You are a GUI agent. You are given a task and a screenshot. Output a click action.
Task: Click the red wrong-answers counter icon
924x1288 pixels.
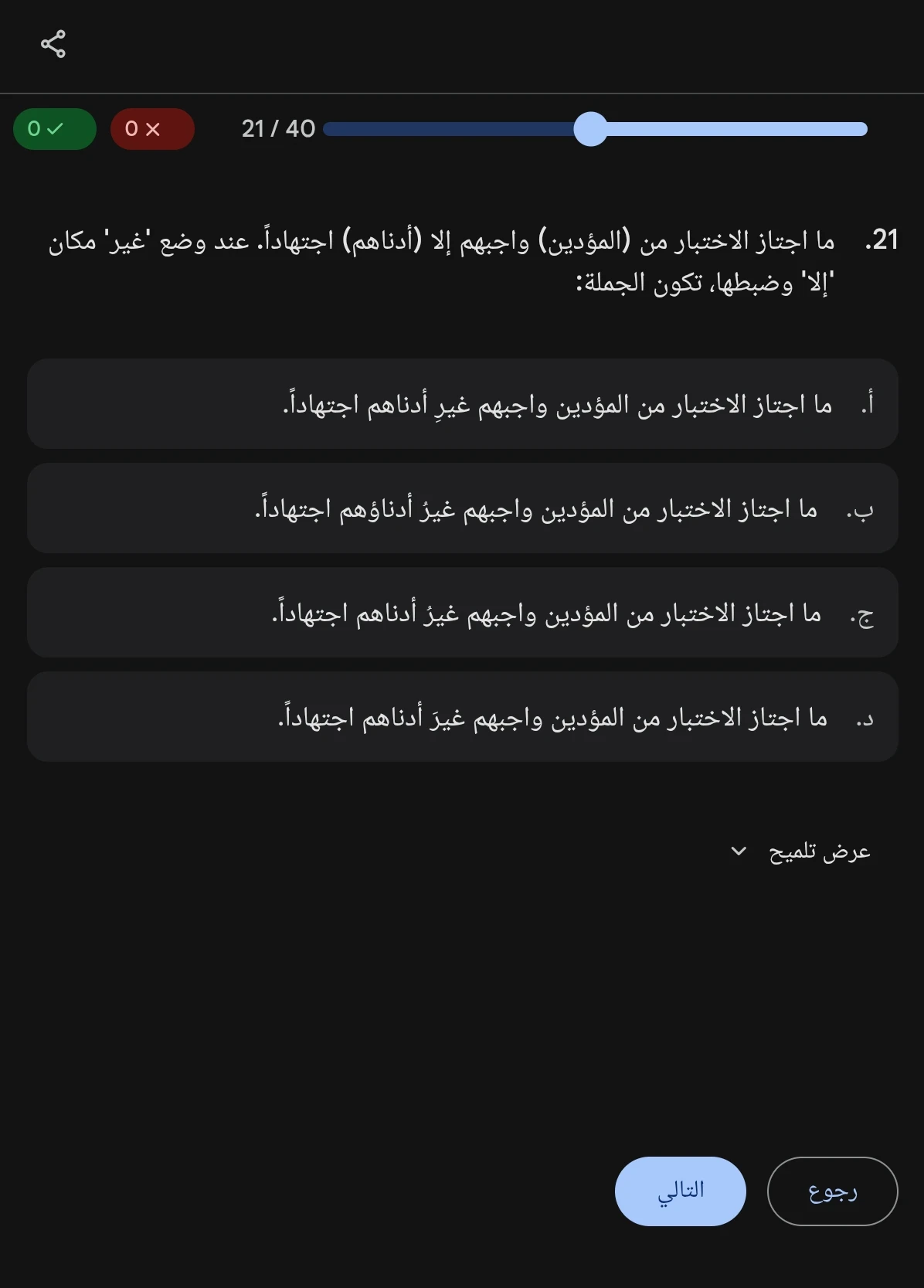click(152, 129)
